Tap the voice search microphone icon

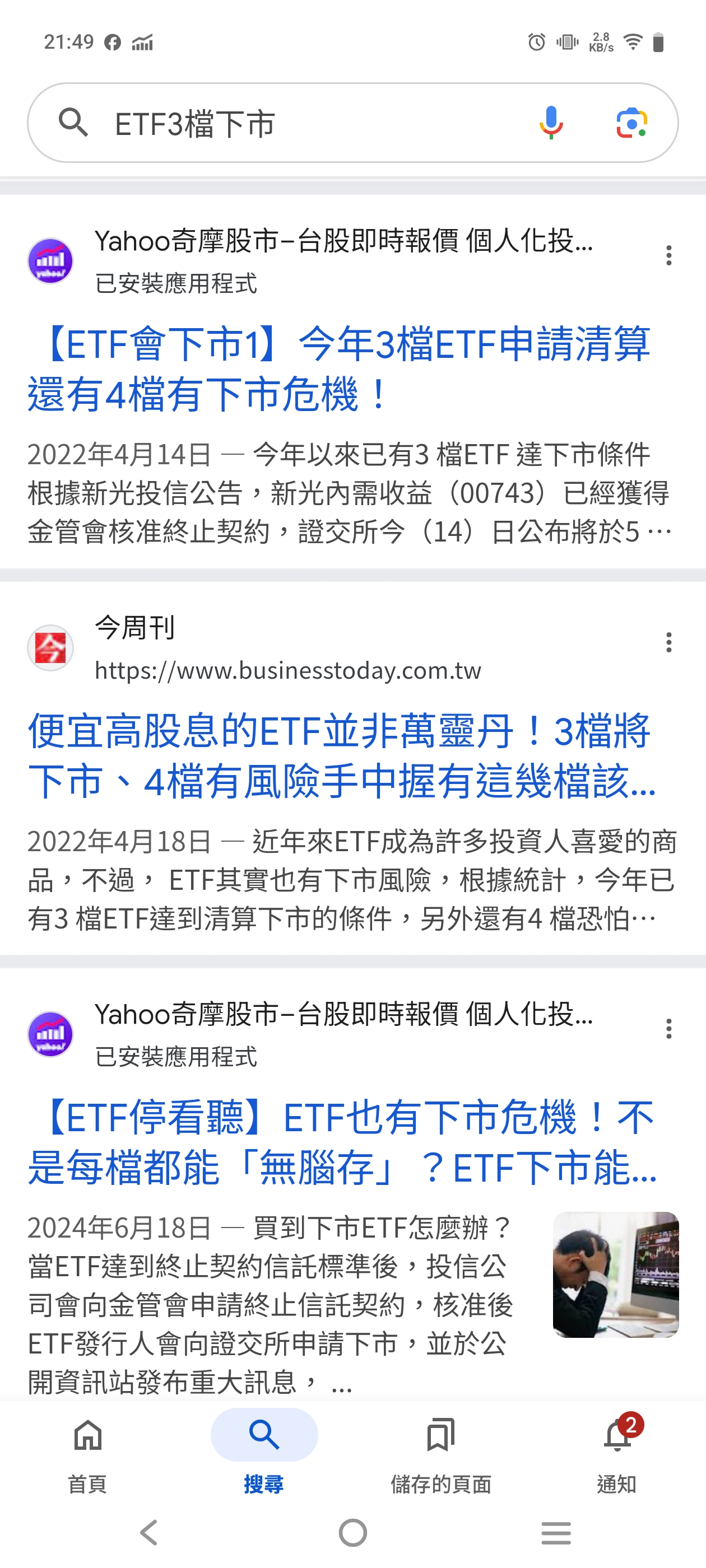pos(551,124)
